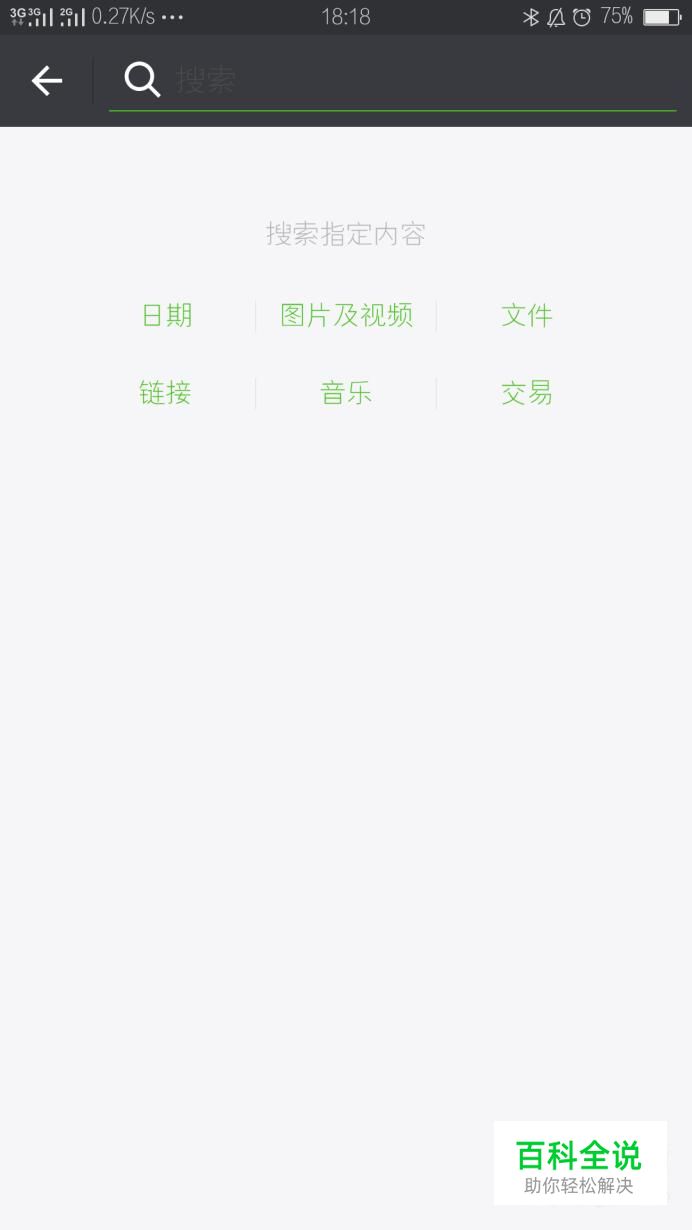Viewport: 692px width, 1230px height.
Task: Show 音乐 shared in the chat
Action: (x=346, y=393)
